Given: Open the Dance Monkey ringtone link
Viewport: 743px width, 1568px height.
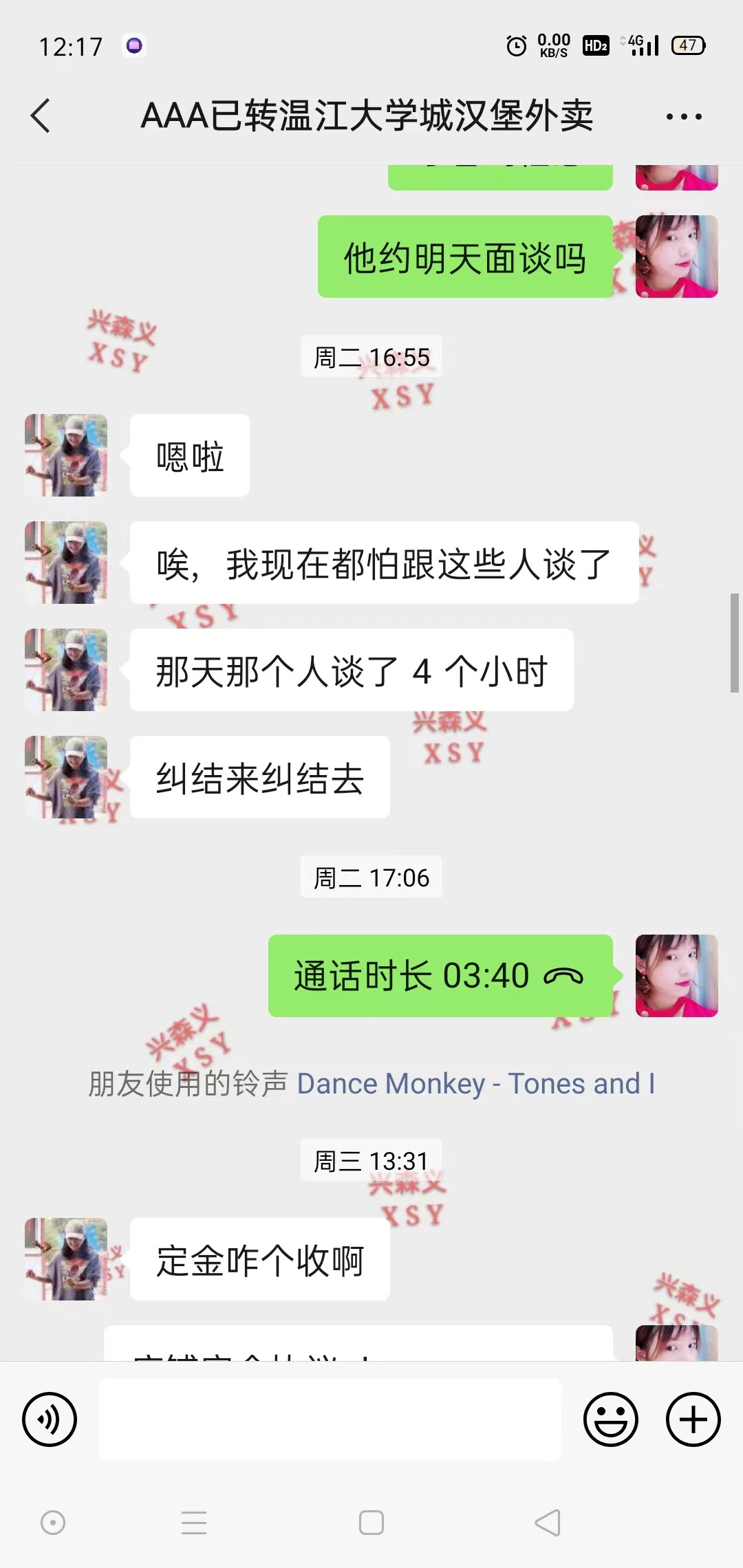Looking at the screenshot, I should [475, 1084].
